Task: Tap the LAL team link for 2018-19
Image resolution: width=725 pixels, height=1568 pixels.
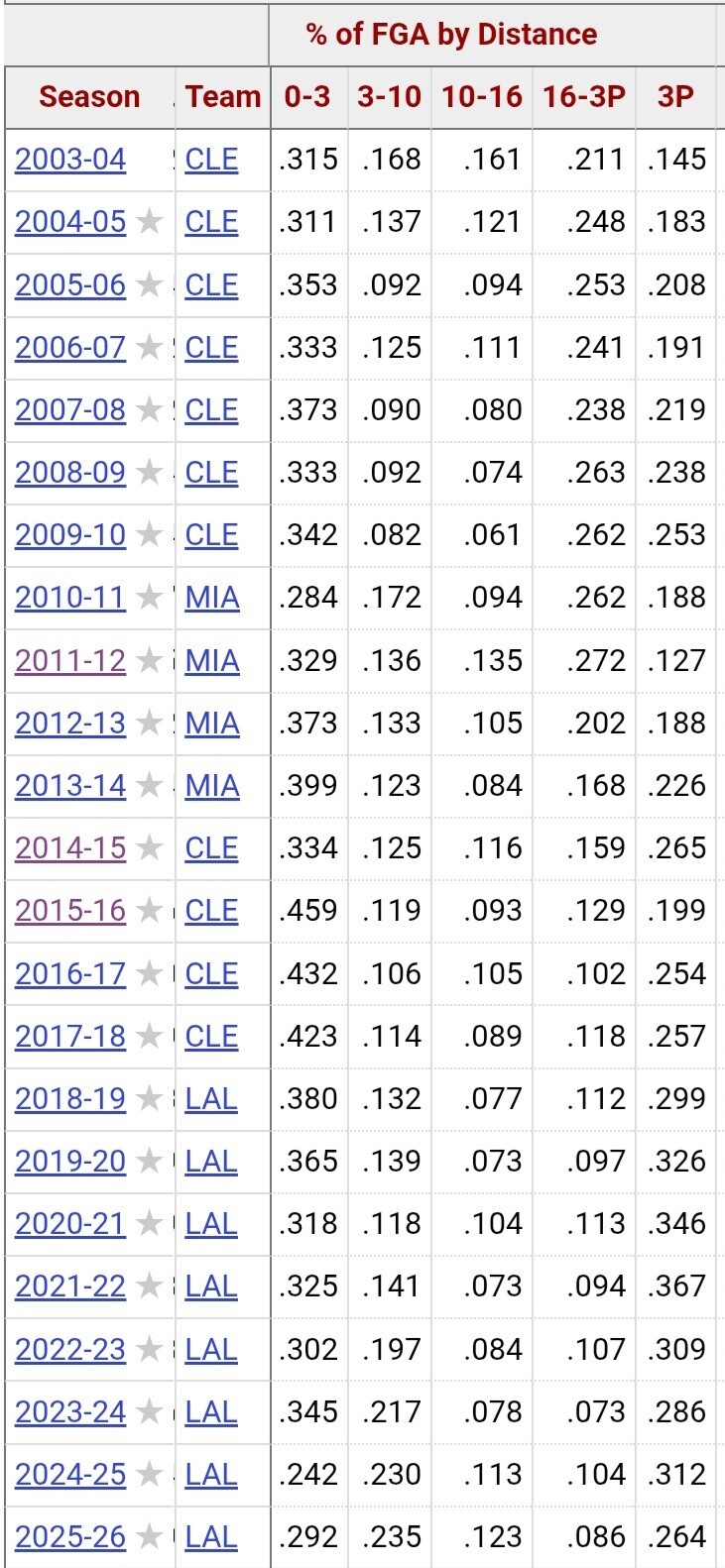Action: point(211,1099)
